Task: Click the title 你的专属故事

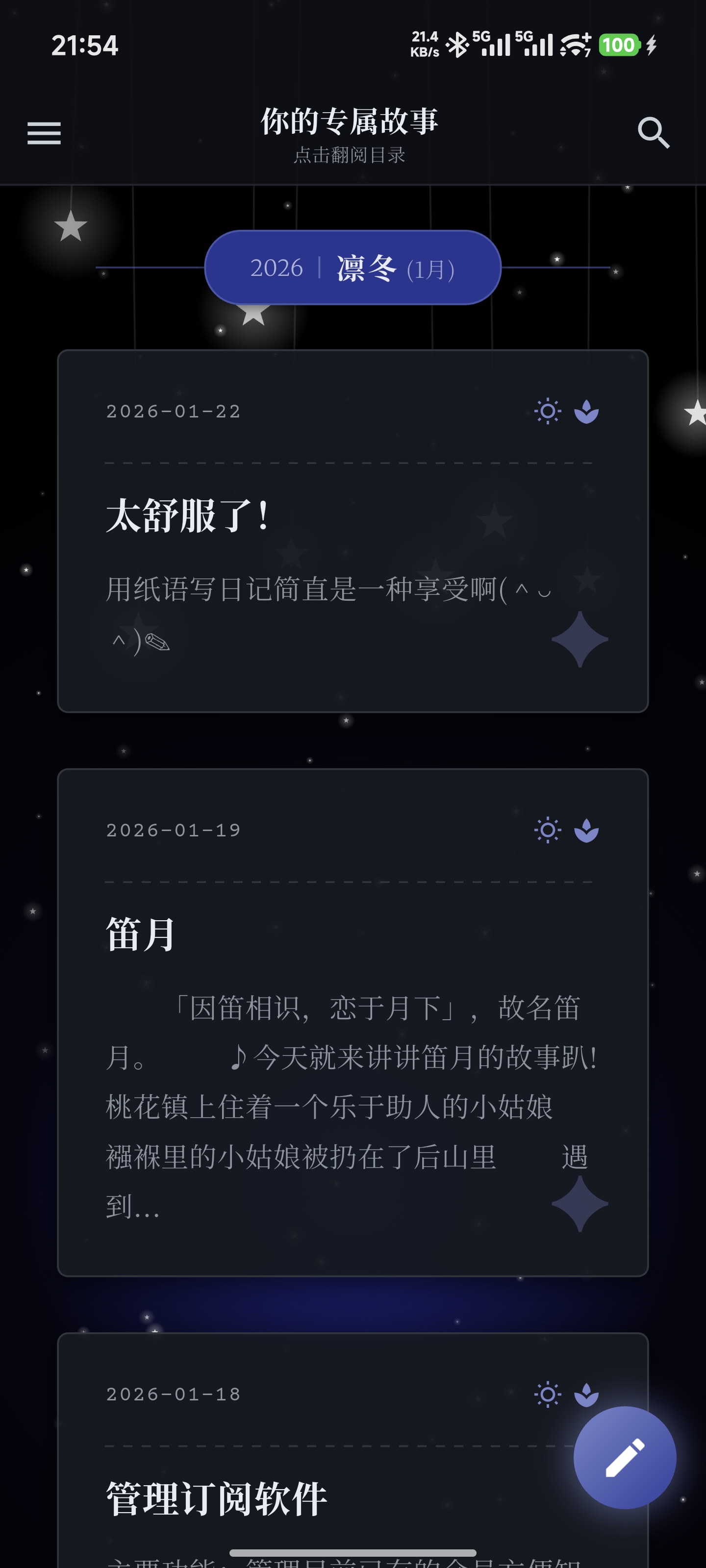Action: (352, 121)
